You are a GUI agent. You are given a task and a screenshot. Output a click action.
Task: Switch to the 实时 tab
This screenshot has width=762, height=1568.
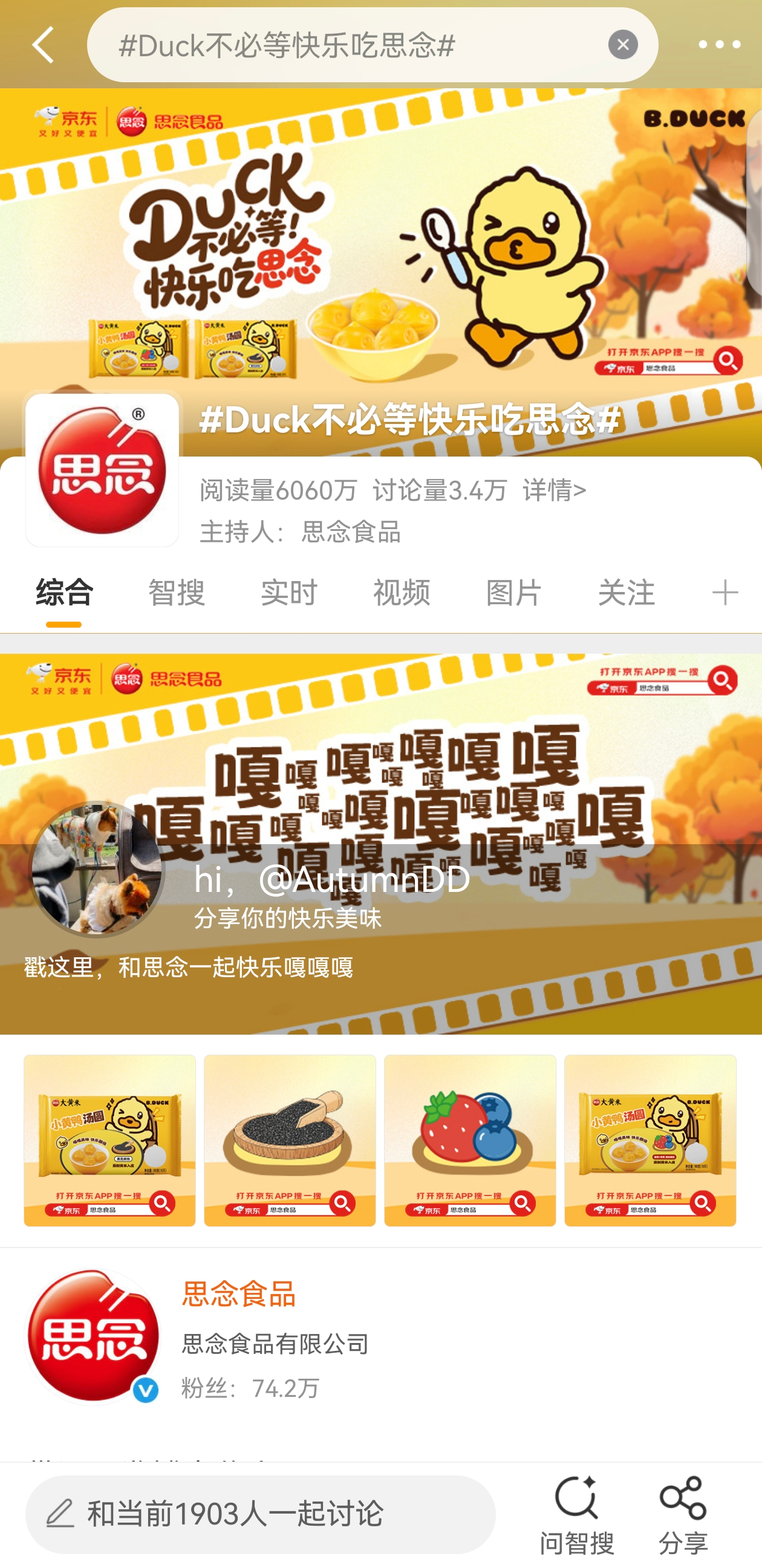click(289, 592)
